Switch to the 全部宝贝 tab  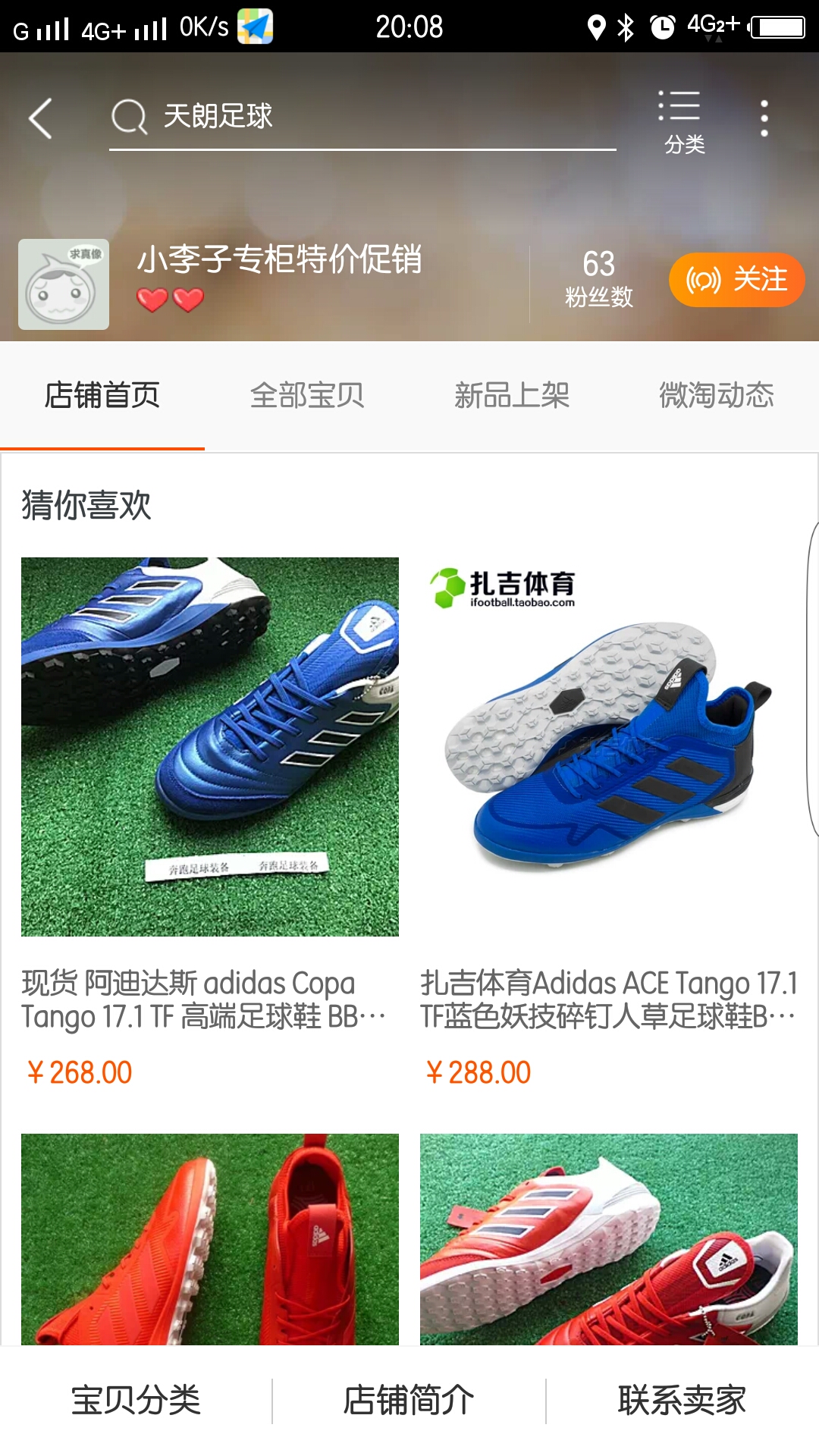(307, 395)
